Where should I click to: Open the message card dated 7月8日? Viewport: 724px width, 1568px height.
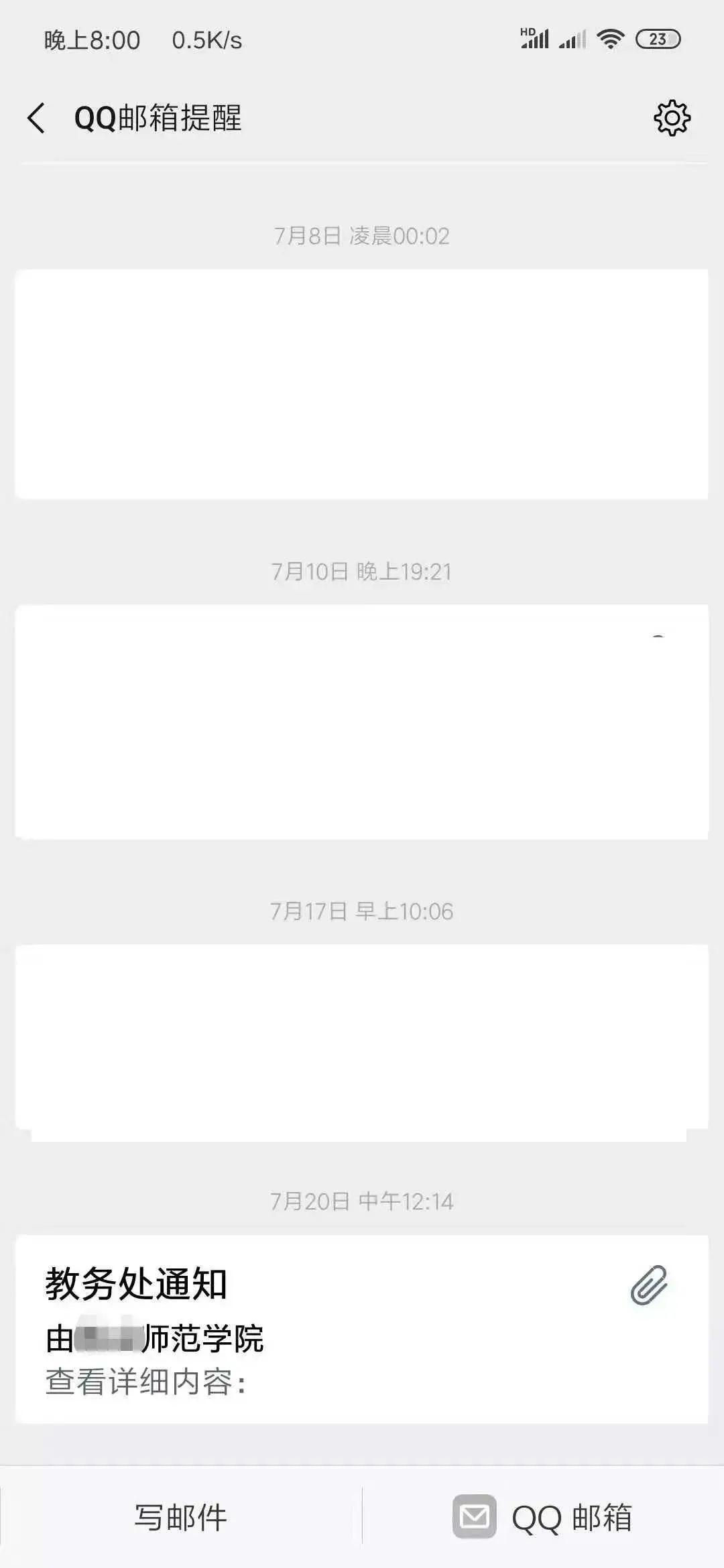(362, 382)
